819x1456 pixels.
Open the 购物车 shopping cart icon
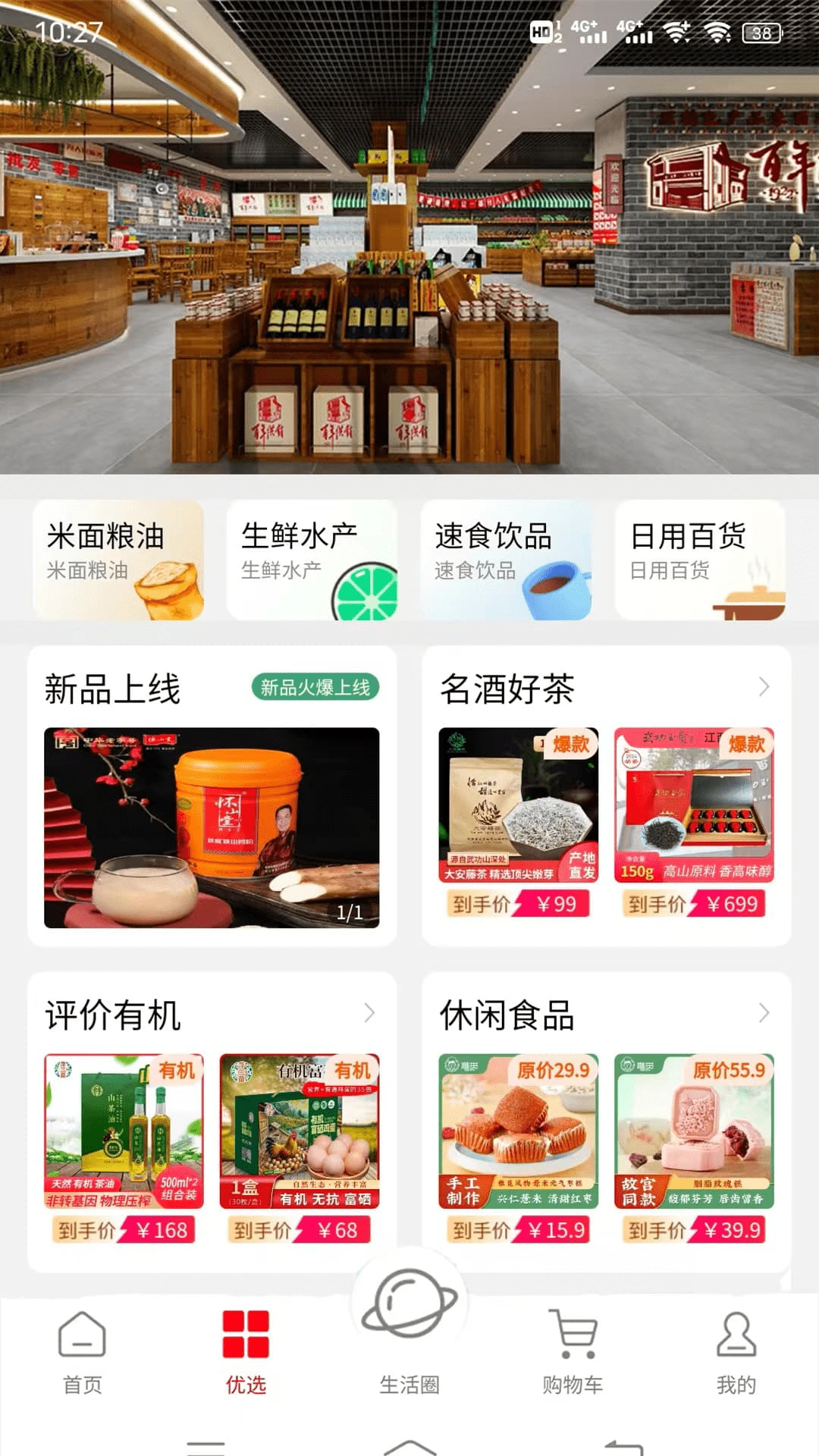[x=573, y=1357]
